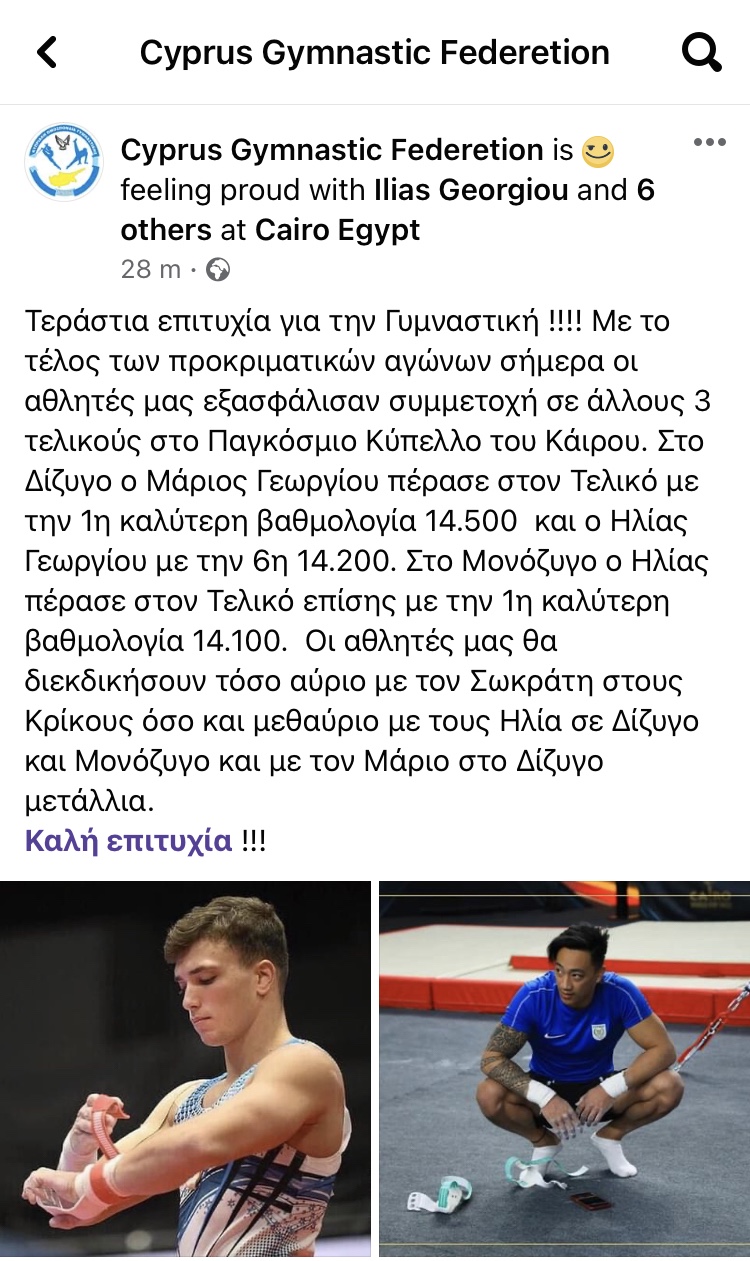The width and height of the screenshot is (750, 1261).
Task: Open the Cairo Egypt location
Action: 338,230
